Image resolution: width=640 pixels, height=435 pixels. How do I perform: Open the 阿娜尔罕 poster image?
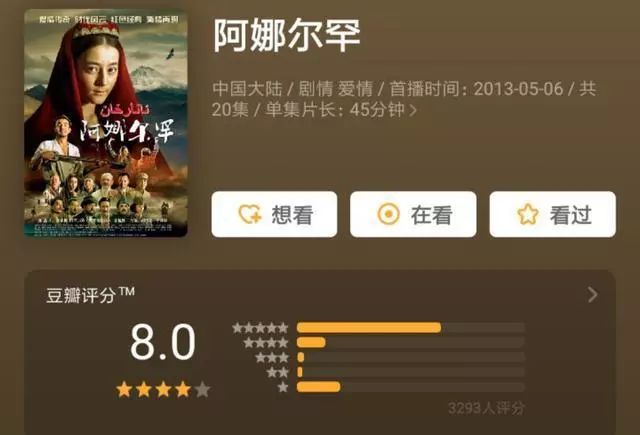coord(106,123)
